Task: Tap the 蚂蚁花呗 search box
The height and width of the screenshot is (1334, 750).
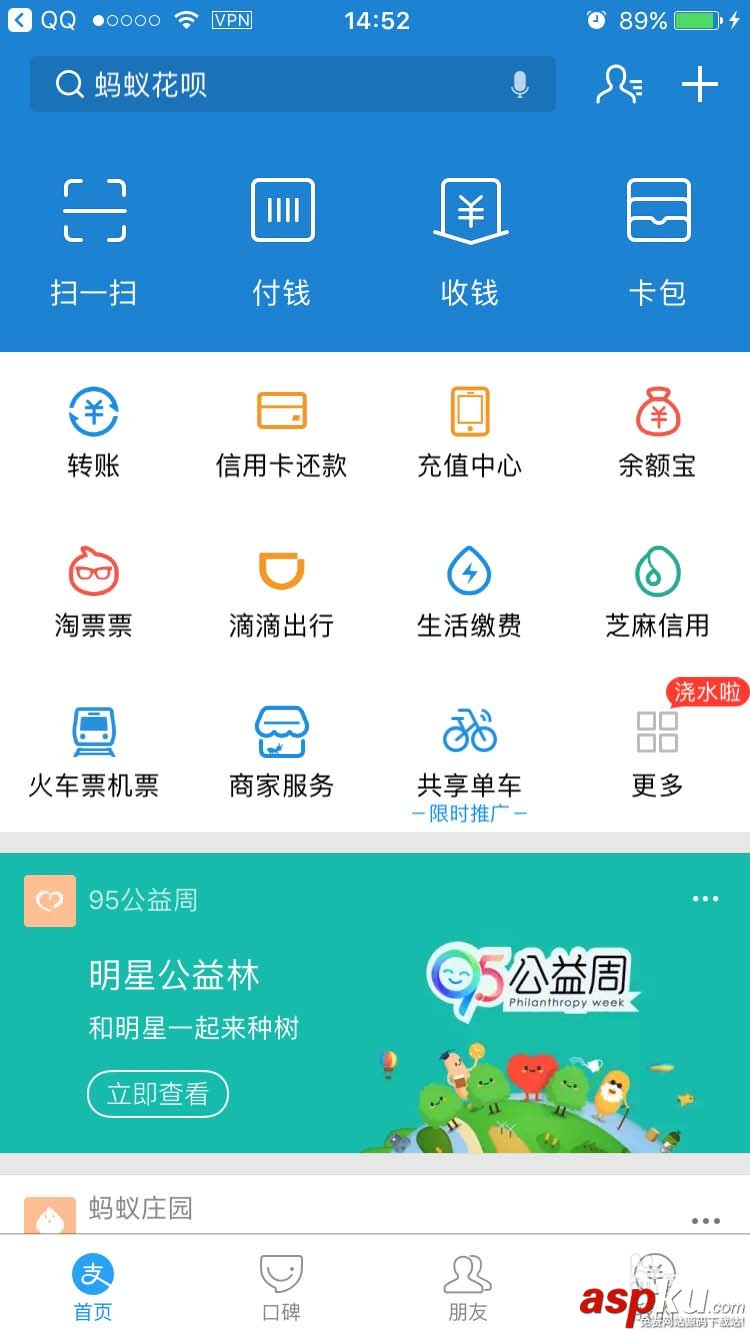Action: point(270,85)
